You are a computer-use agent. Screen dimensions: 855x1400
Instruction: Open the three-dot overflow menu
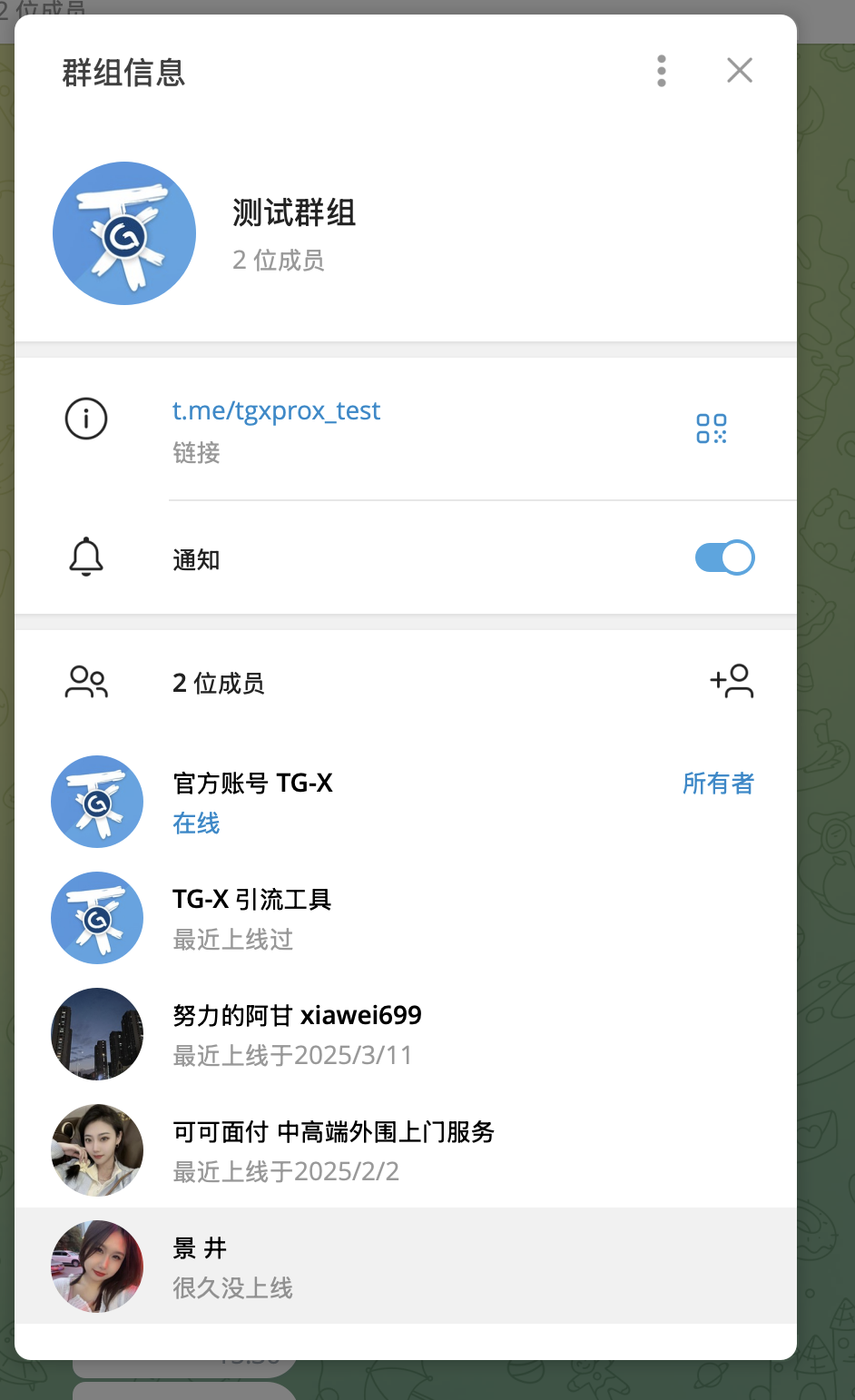(662, 71)
